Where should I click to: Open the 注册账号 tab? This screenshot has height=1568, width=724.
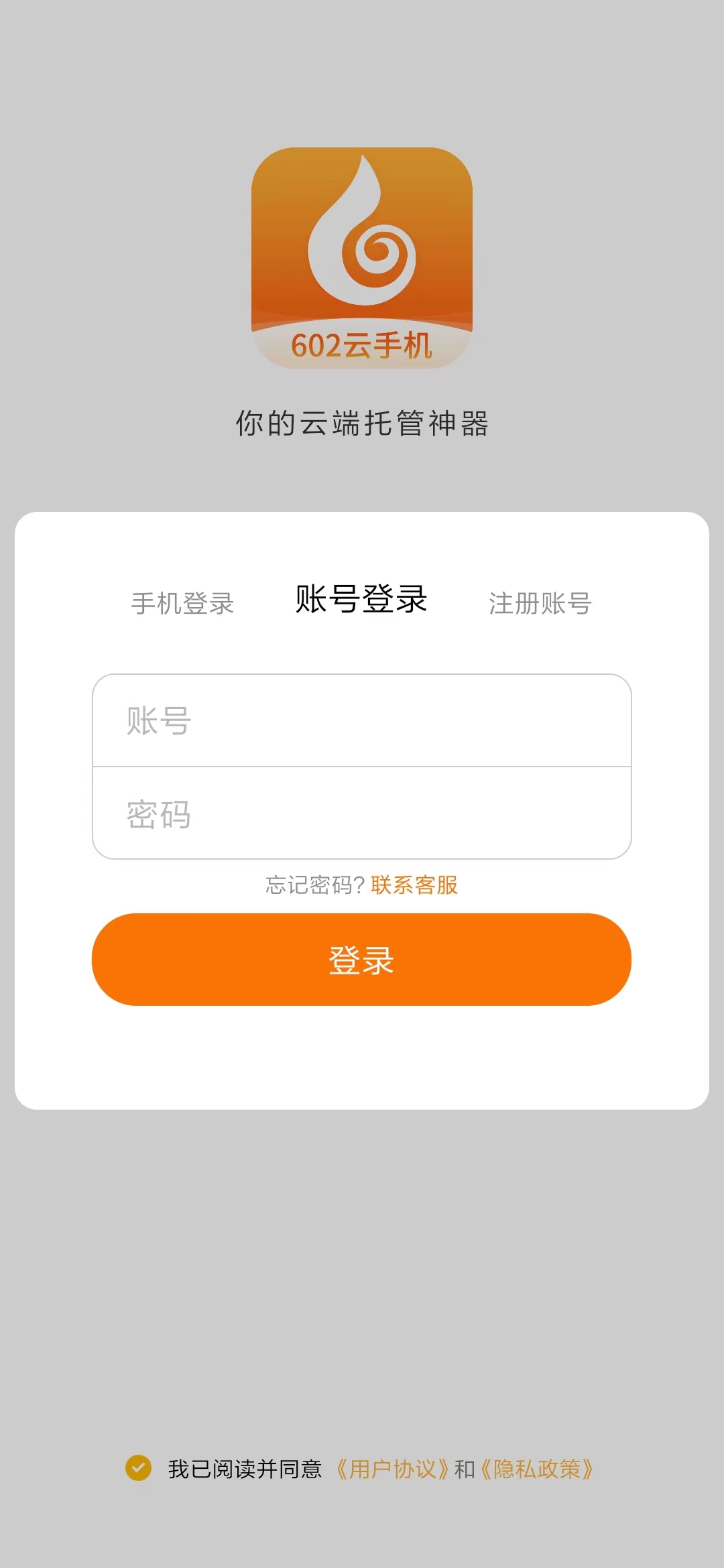coord(540,603)
